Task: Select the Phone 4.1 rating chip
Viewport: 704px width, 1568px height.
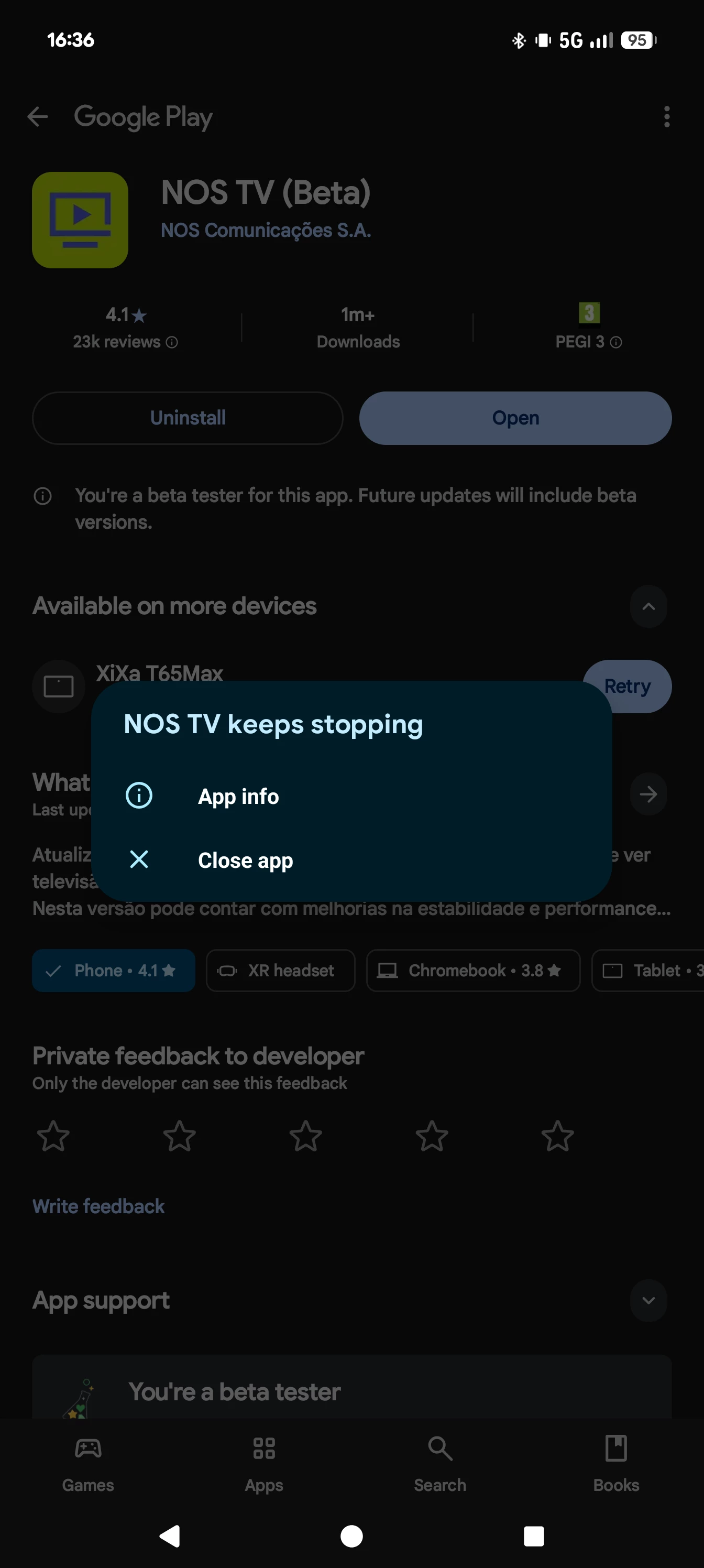Action: point(113,970)
